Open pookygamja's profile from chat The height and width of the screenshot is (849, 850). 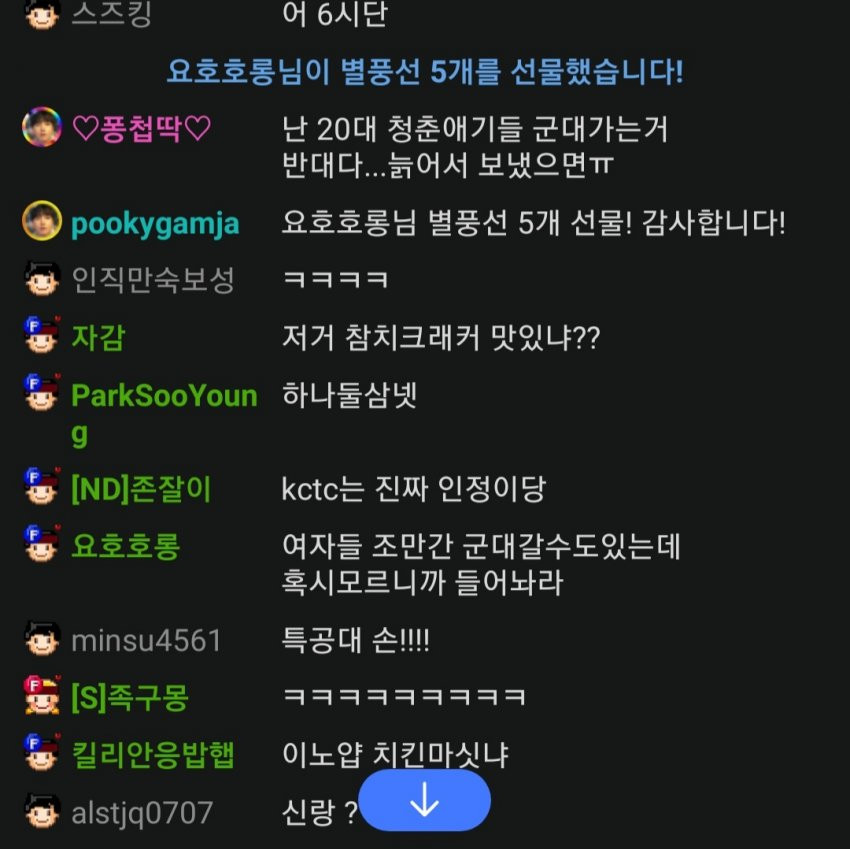[x=154, y=223]
